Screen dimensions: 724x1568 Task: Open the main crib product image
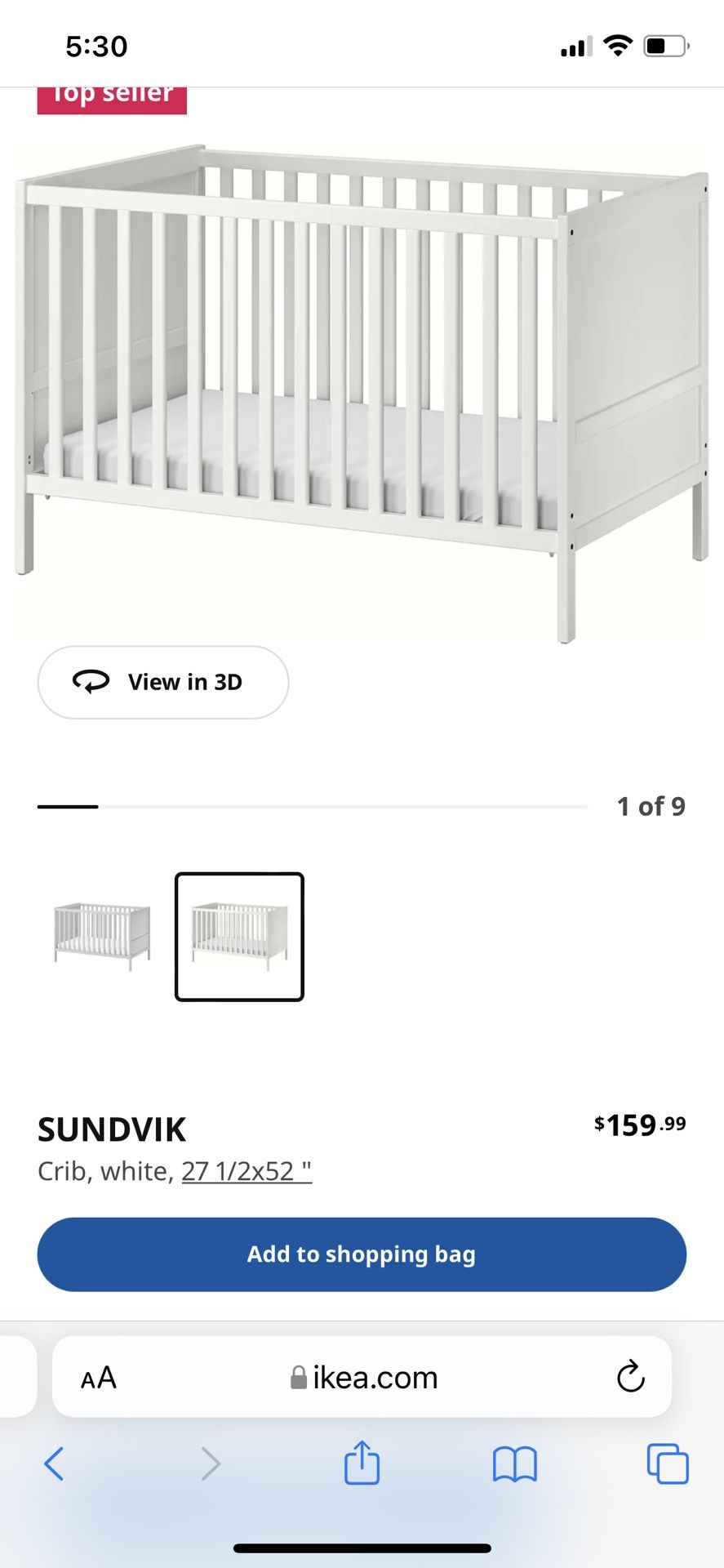click(362, 392)
